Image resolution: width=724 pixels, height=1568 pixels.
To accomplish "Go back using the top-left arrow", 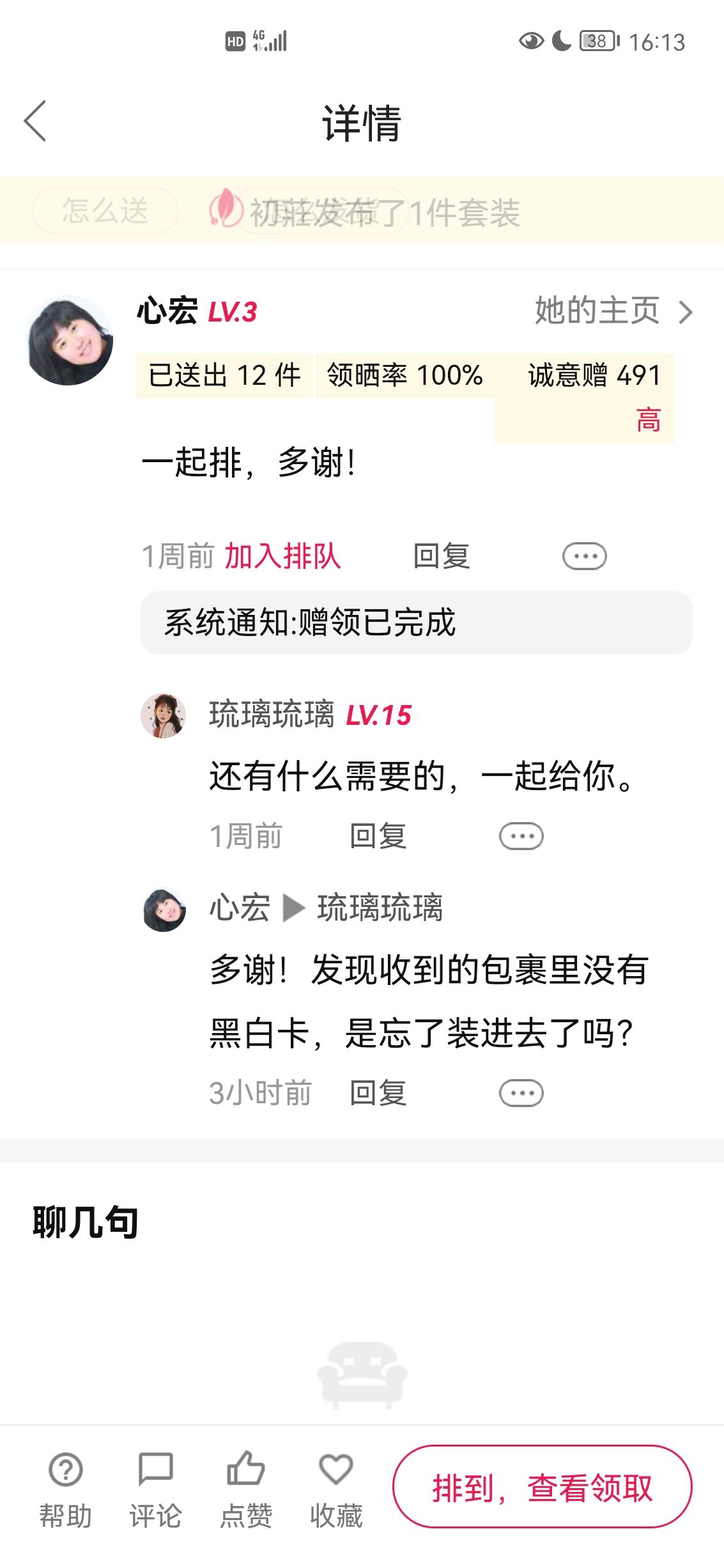I will click(x=35, y=121).
